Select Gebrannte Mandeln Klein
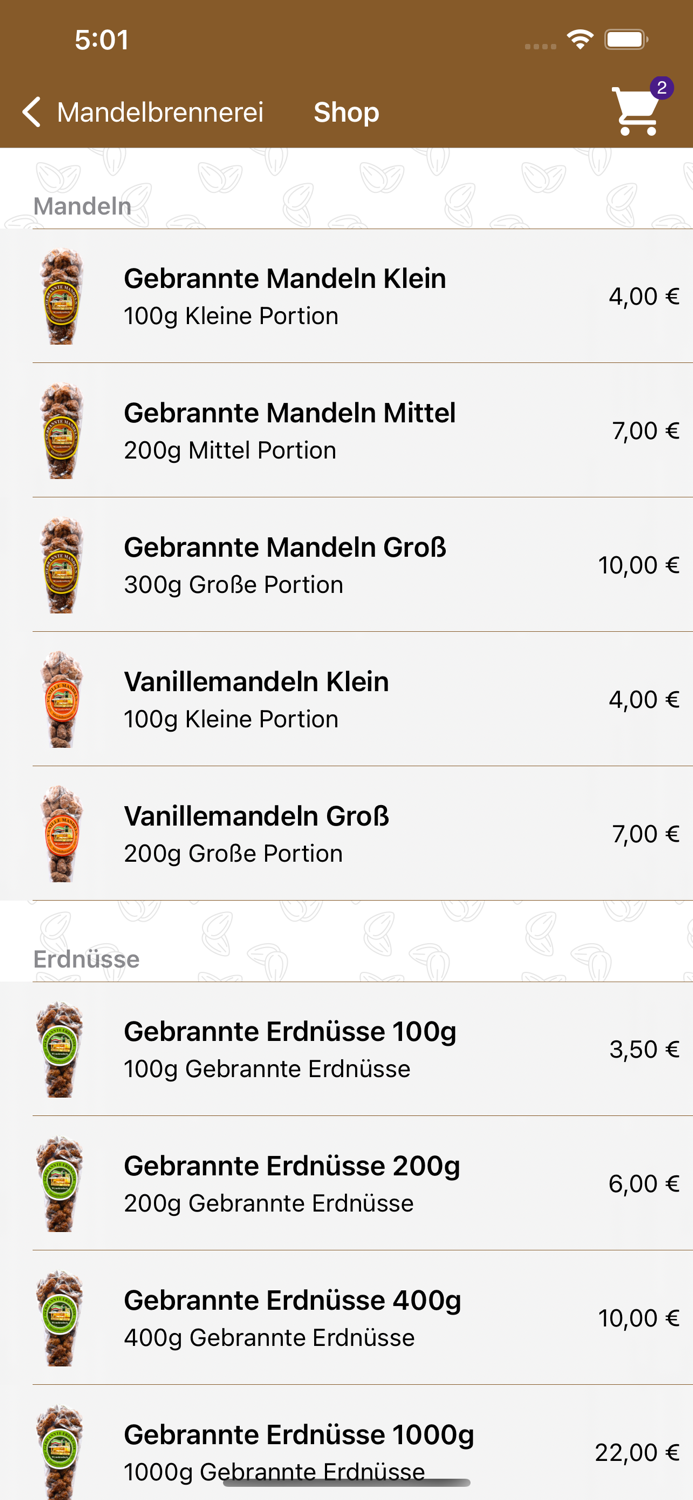 click(346, 296)
